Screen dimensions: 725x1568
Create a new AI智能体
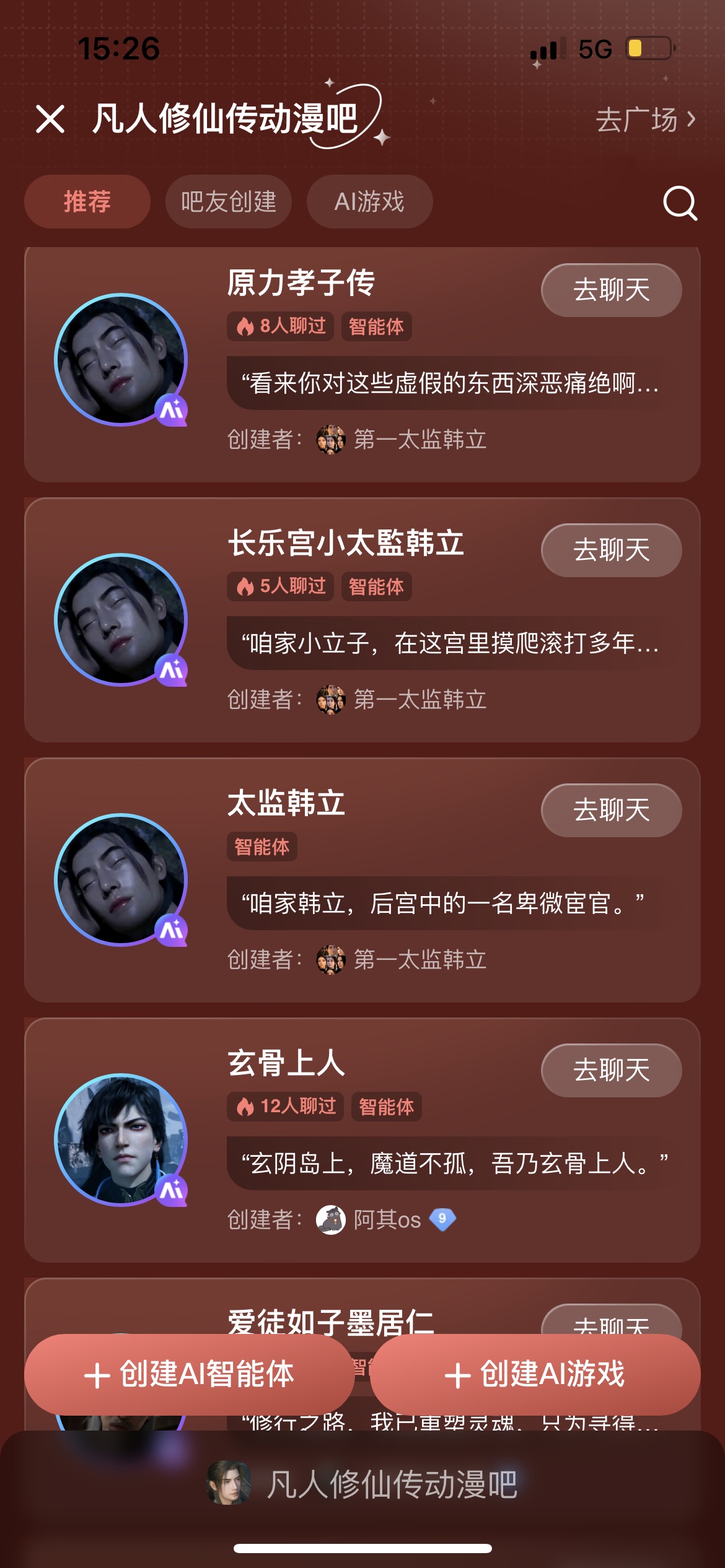click(x=190, y=1374)
